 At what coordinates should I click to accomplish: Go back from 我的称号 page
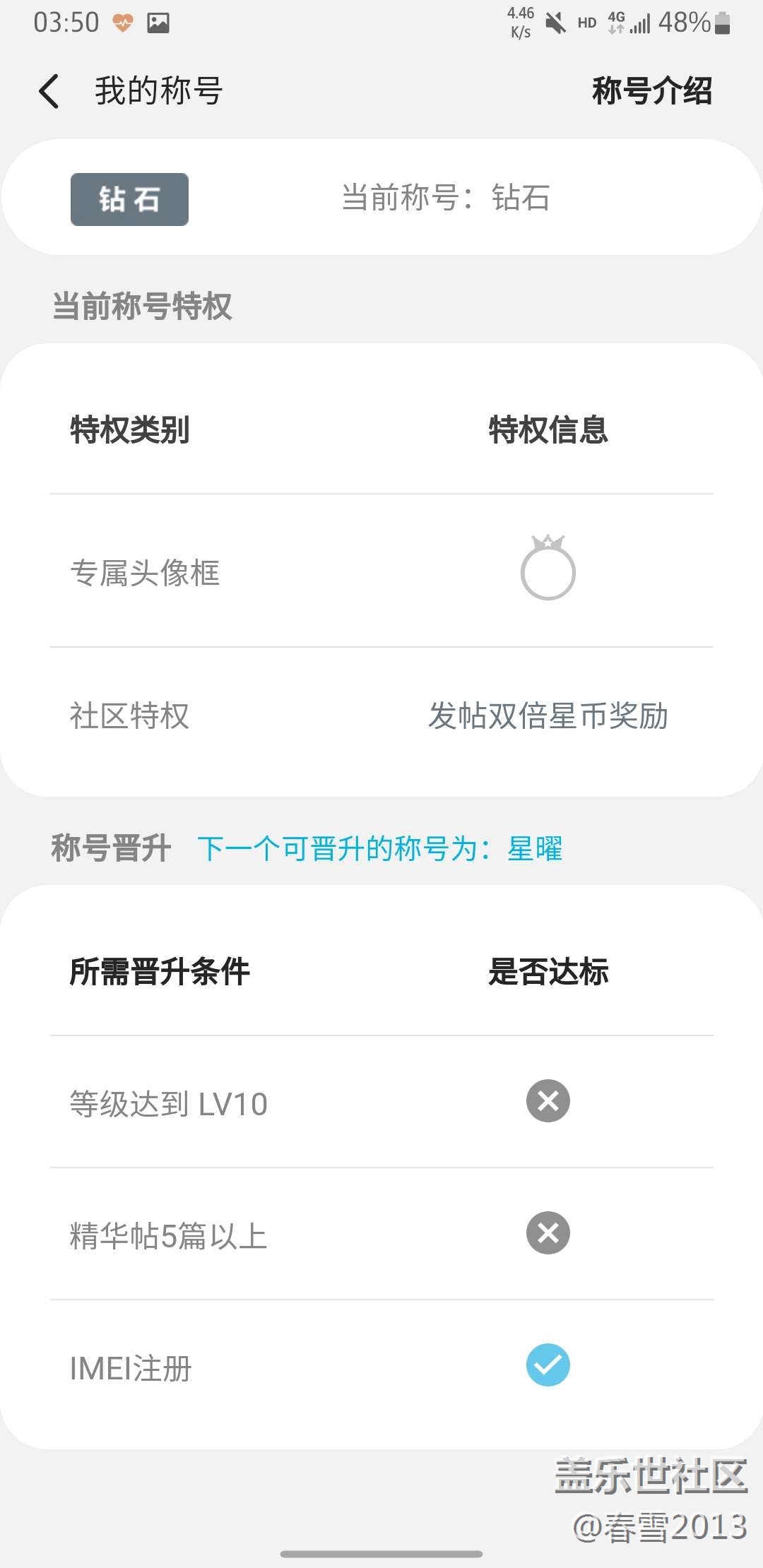pos(49,92)
